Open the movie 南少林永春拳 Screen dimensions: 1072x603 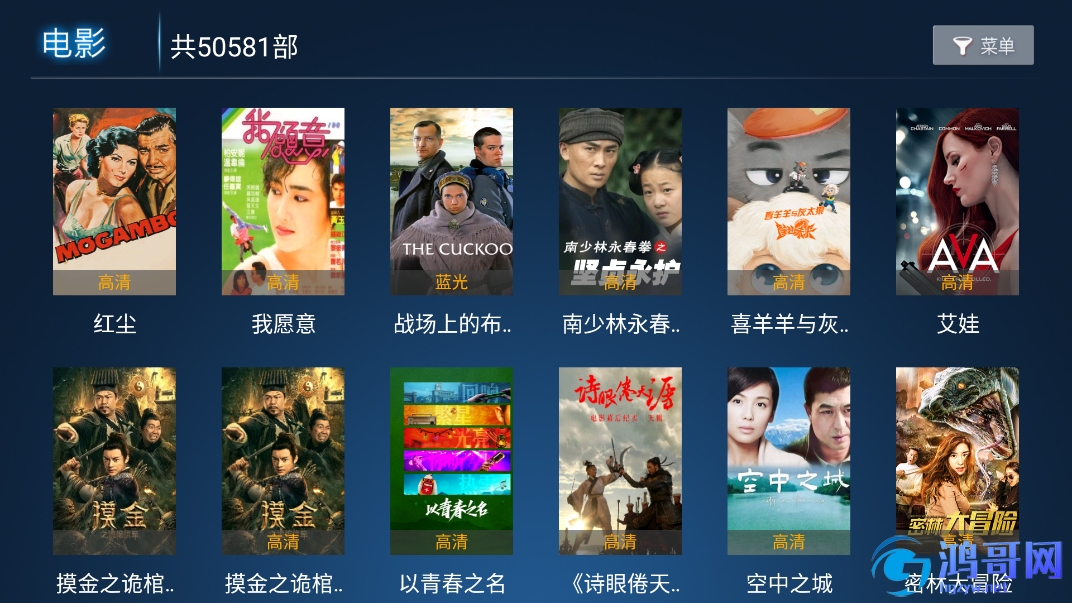click(620, 201)
